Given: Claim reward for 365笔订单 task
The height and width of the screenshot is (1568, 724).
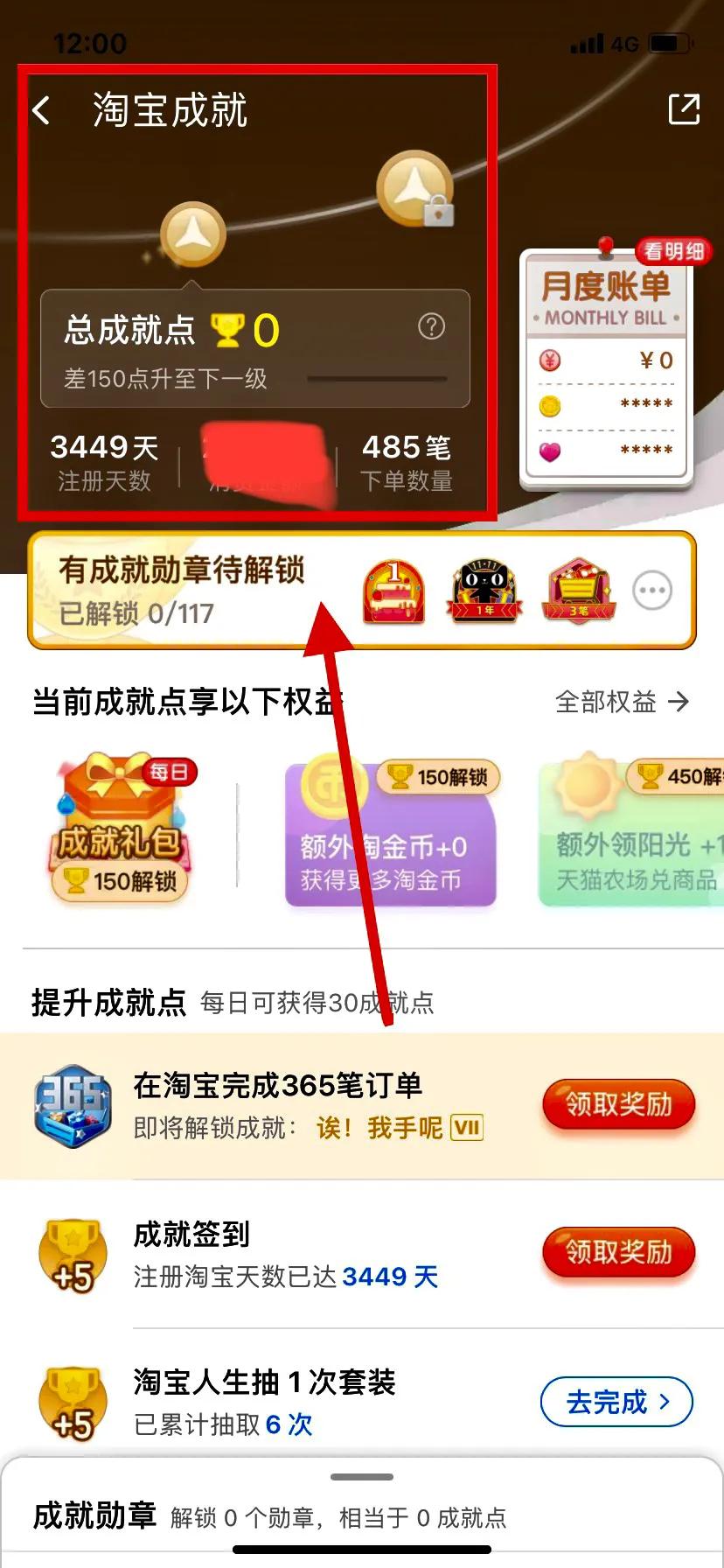Looking at the screenshot, I should coord(618,1104).
